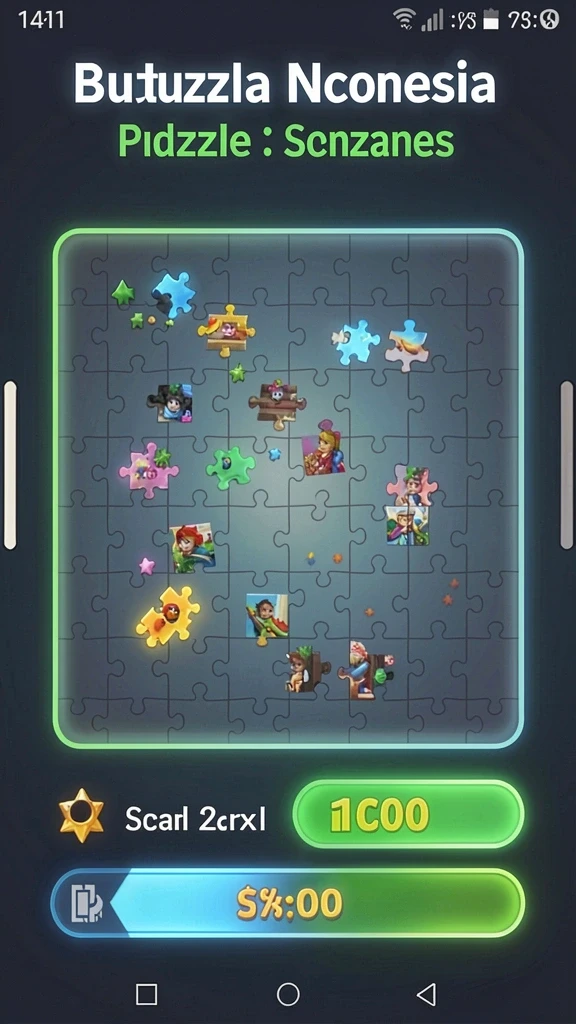The image size is (576, 1024).
Task: Go to the Android home screen
Action: pyautogui.click(x=288, y=994)
